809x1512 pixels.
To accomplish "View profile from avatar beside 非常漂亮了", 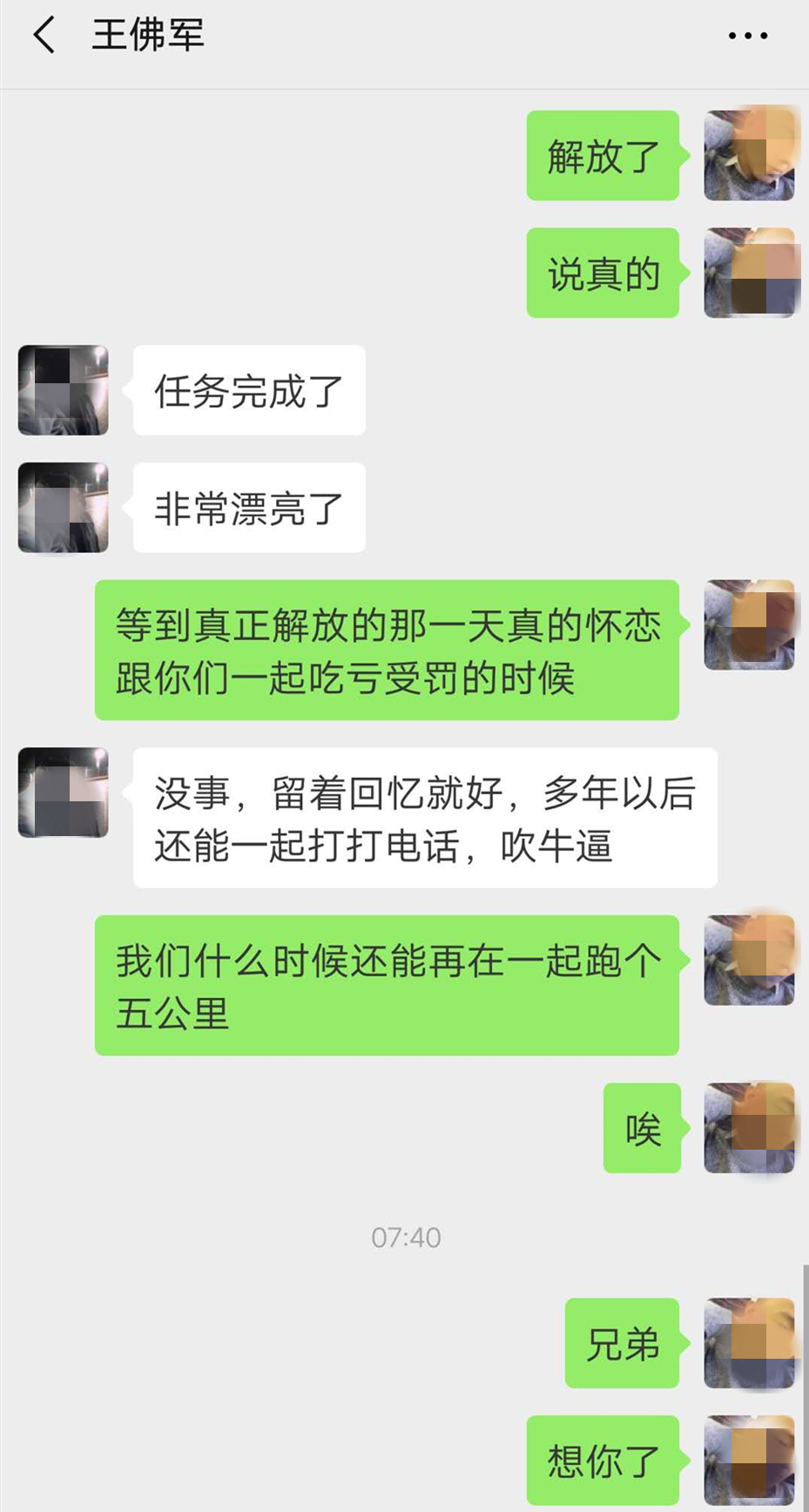I will tap(64, 508).
